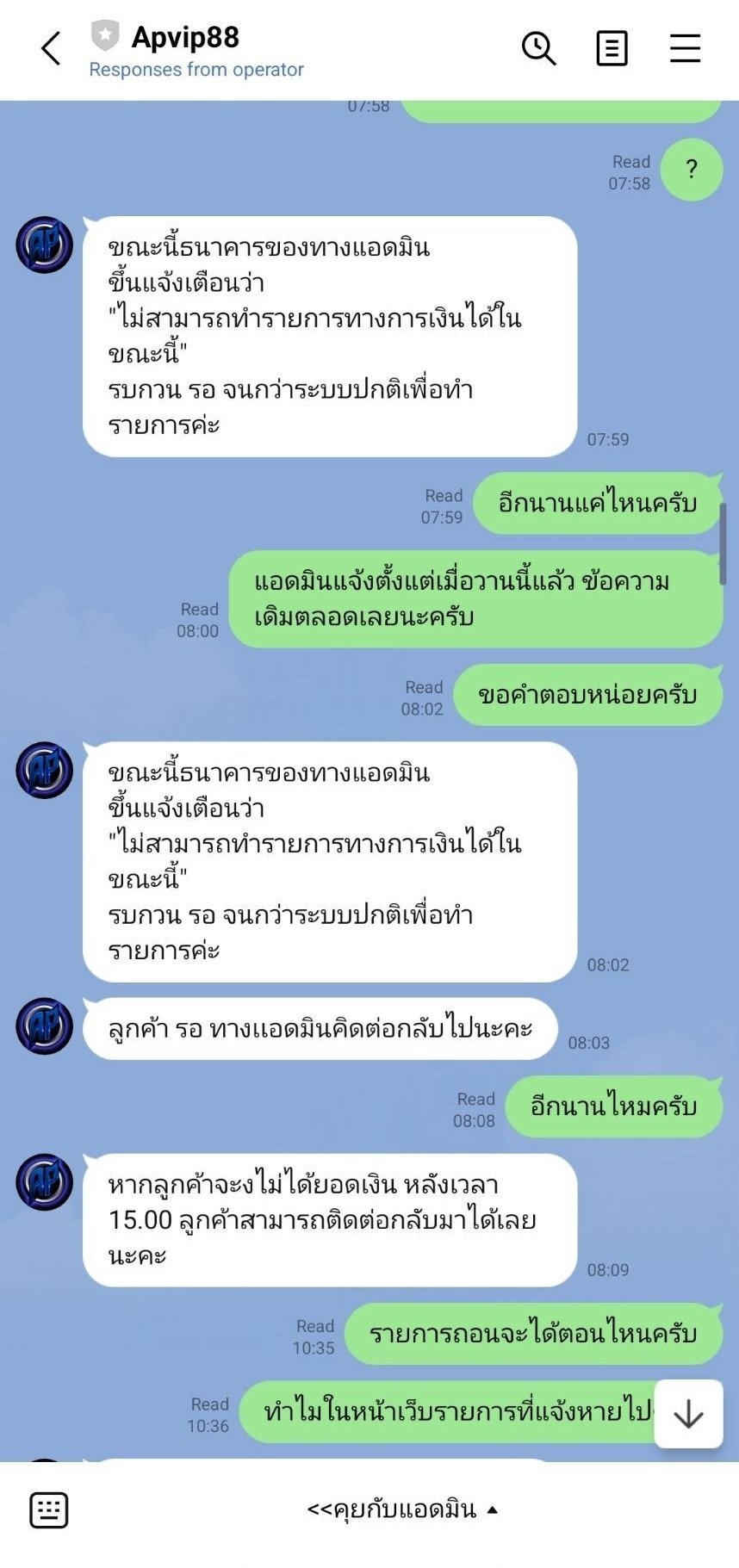Open sender avatar beside 07:59 message

45,245
